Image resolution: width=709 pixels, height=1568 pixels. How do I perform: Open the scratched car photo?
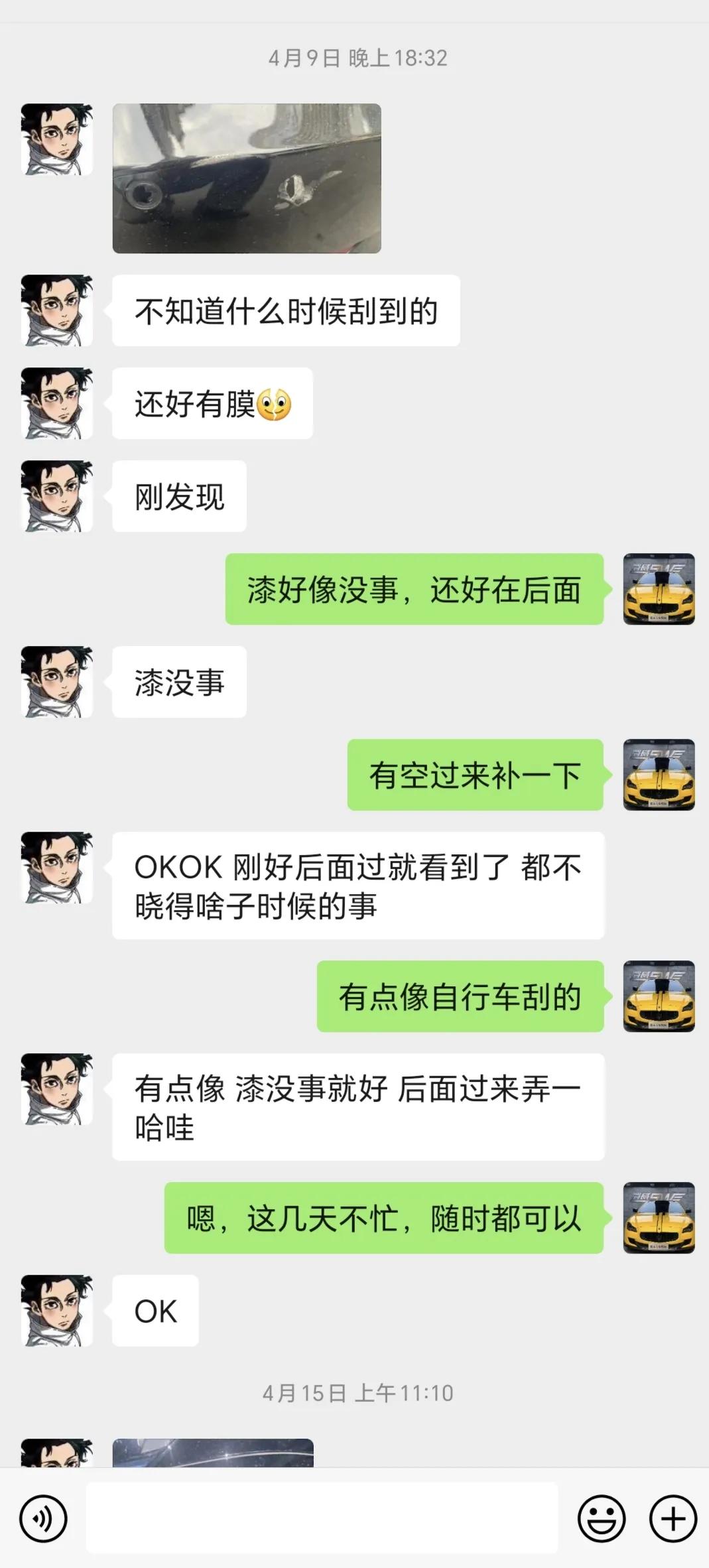point(247,176)
